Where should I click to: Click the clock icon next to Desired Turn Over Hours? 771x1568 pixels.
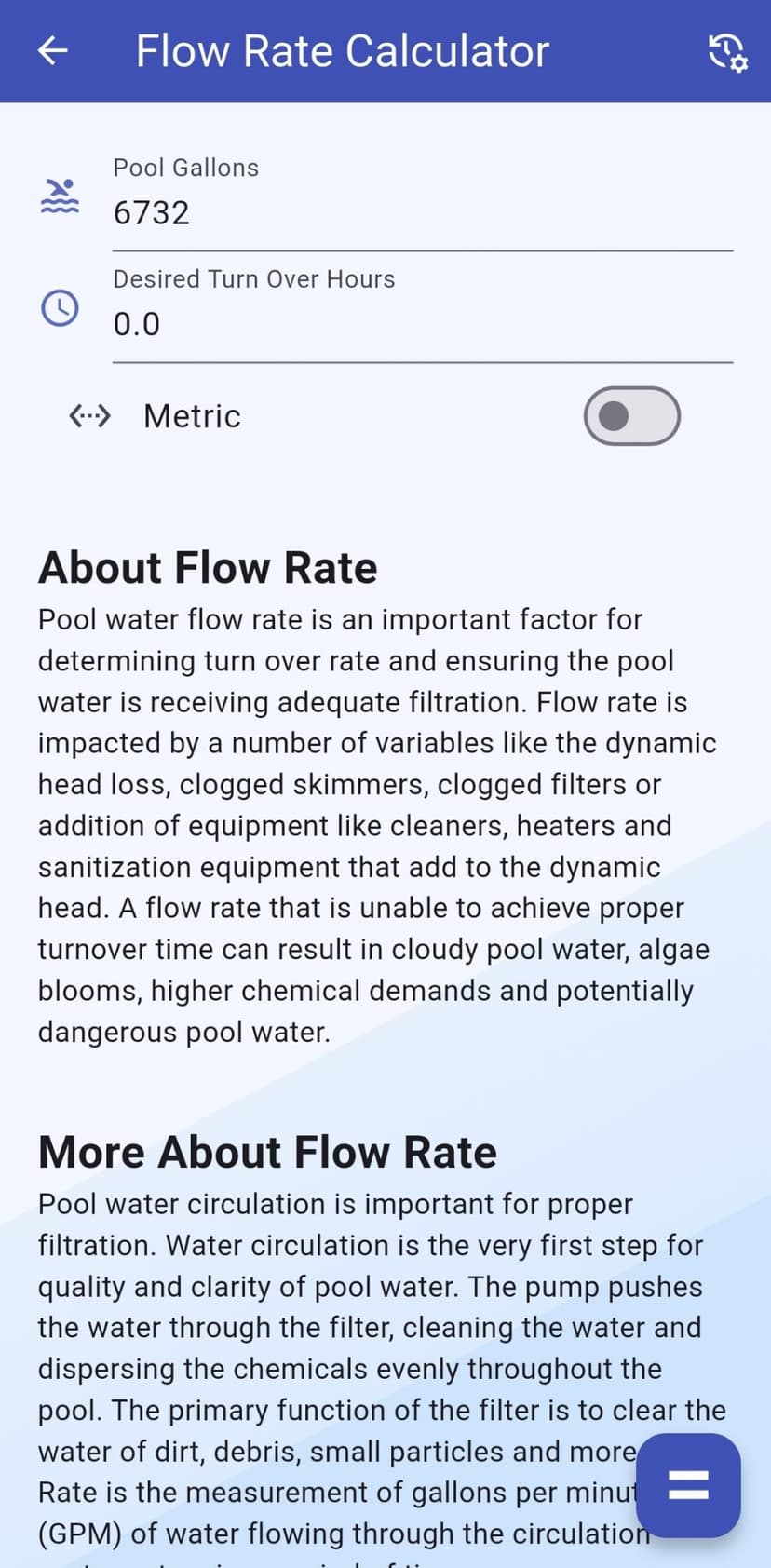click(58, 307)
